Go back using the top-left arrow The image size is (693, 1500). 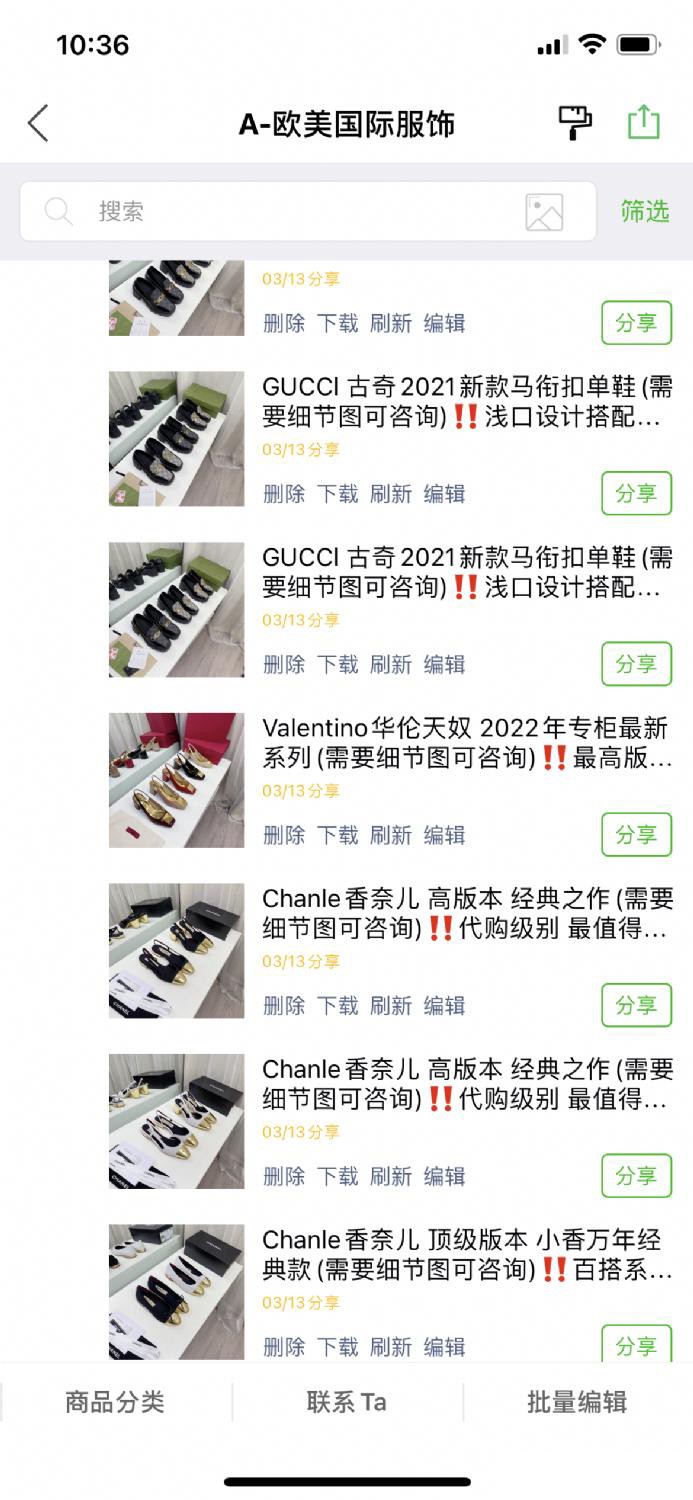38,123
